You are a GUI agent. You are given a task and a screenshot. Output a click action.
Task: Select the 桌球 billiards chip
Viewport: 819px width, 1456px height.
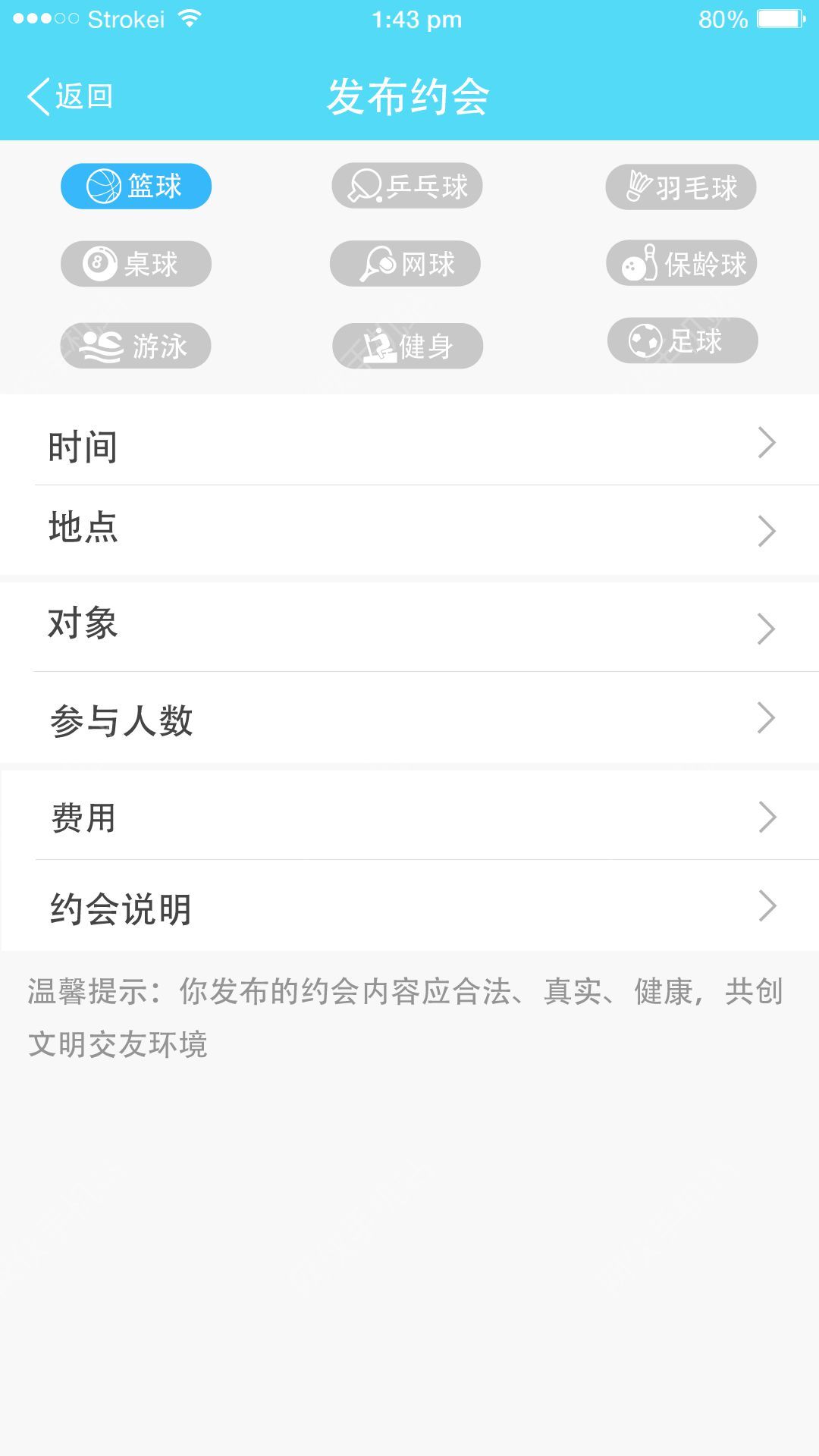click(x=136, y=264)
